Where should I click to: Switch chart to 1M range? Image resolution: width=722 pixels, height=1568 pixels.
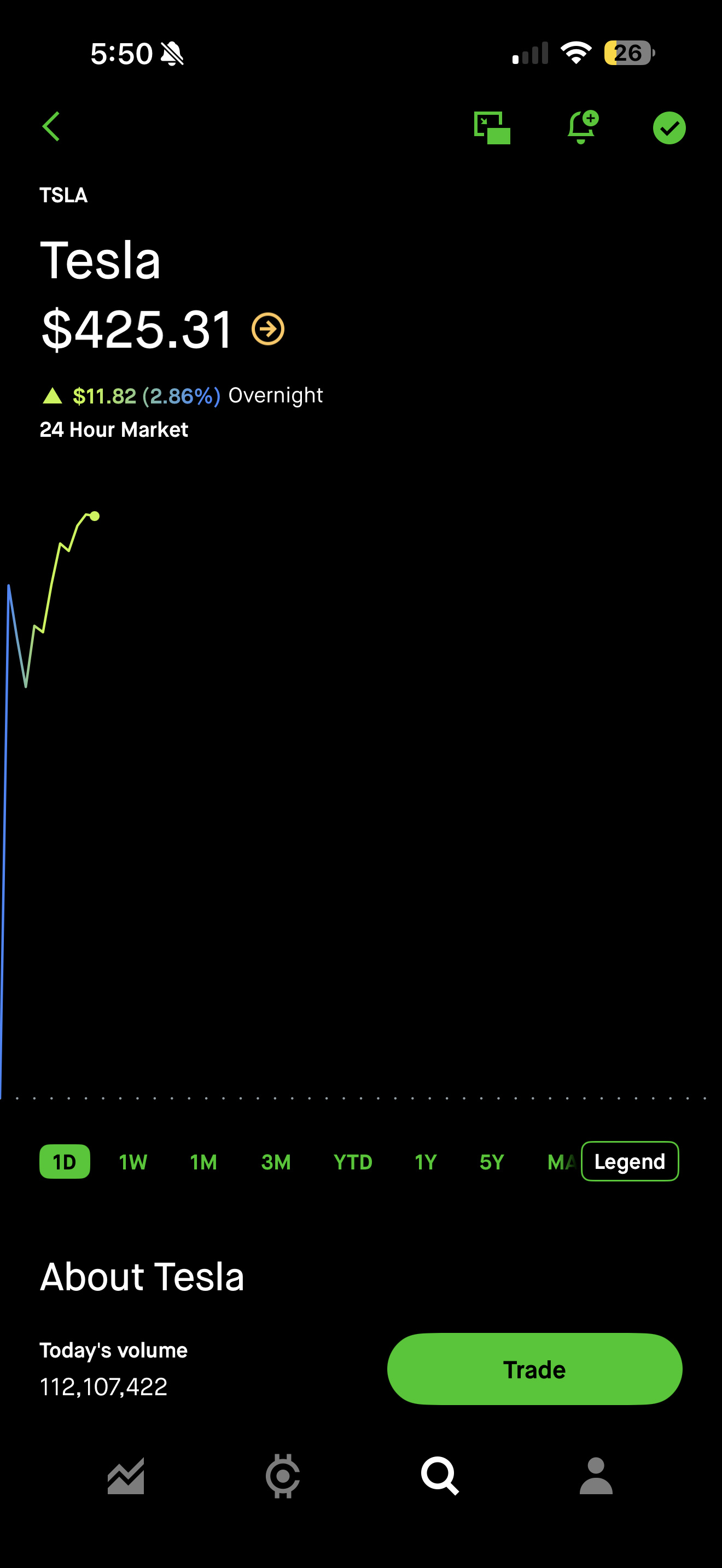203,1162
